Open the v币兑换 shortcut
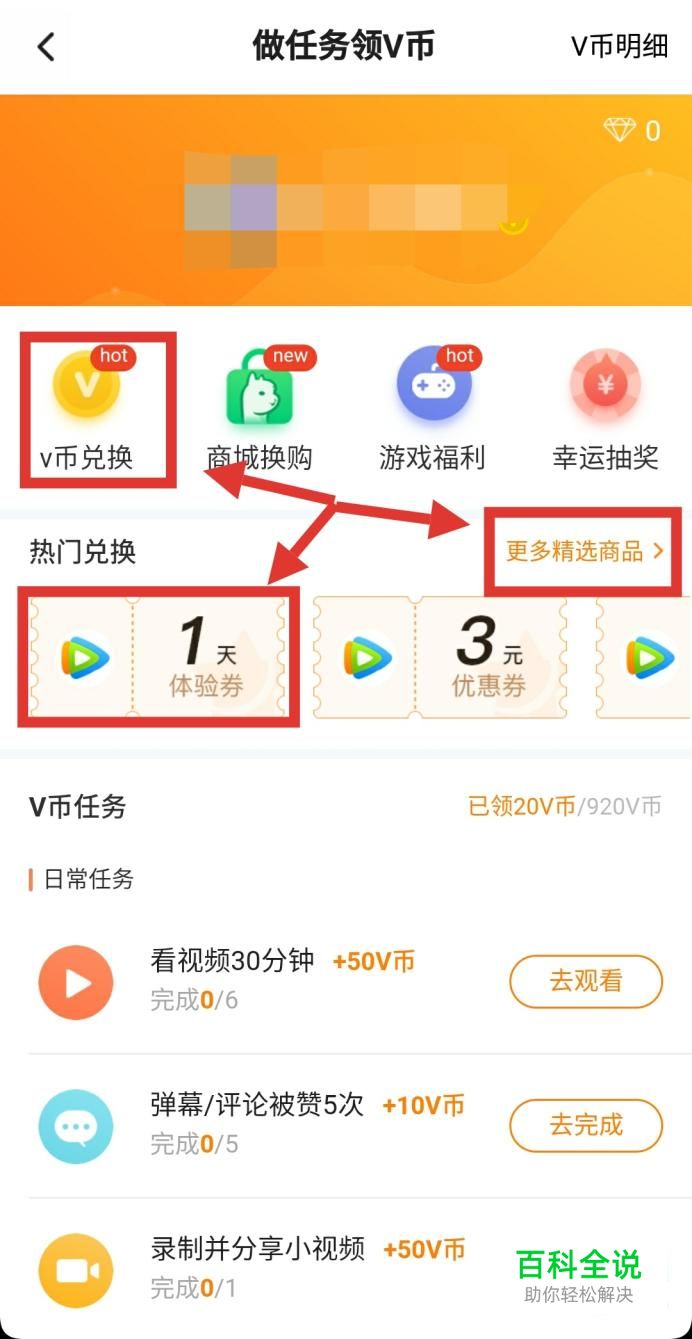 pos(87,410)
